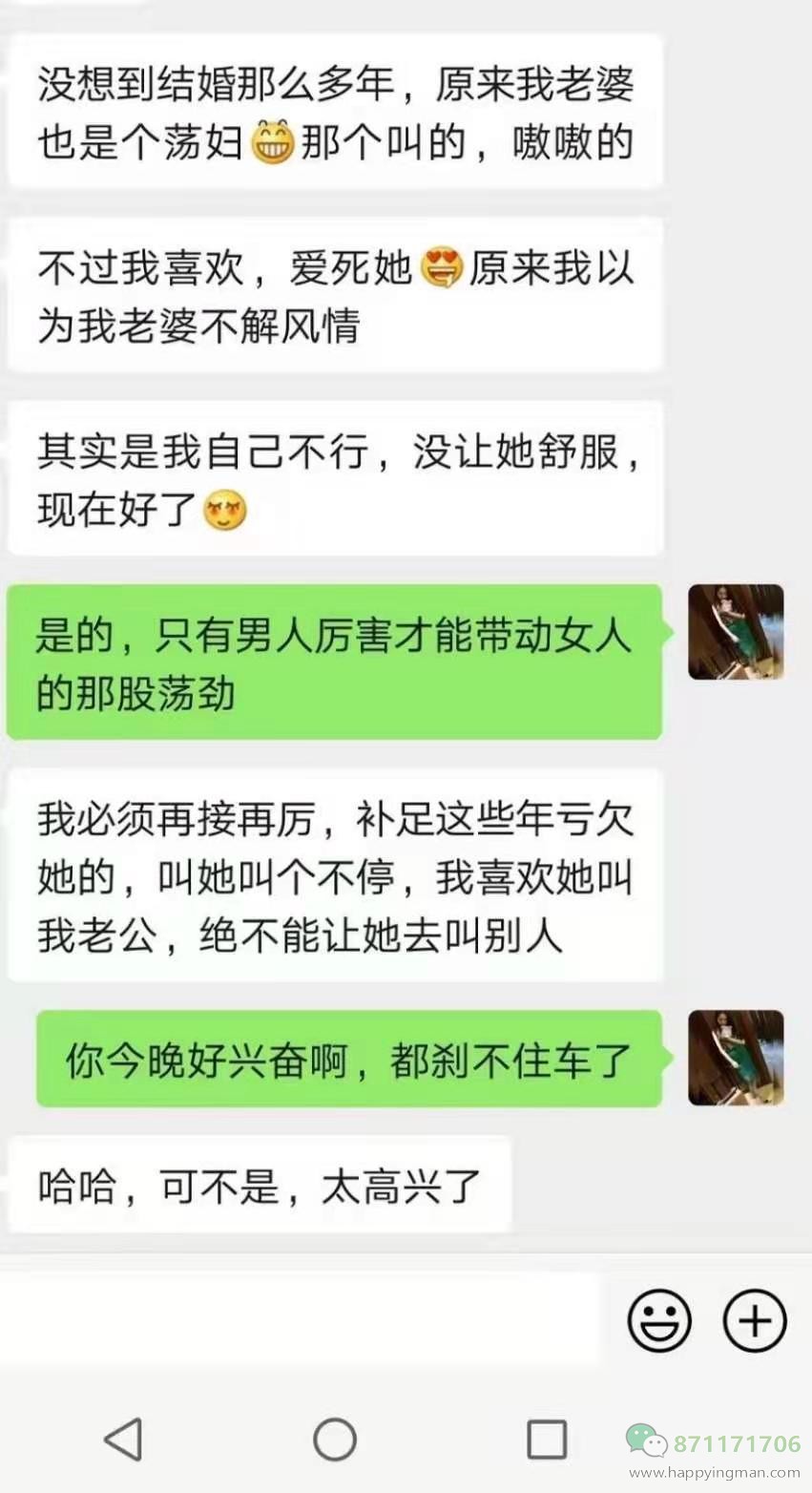Open the emoji sticker panel
The width and height of the screenshot is (812, 1493).
coord(658,1320)
